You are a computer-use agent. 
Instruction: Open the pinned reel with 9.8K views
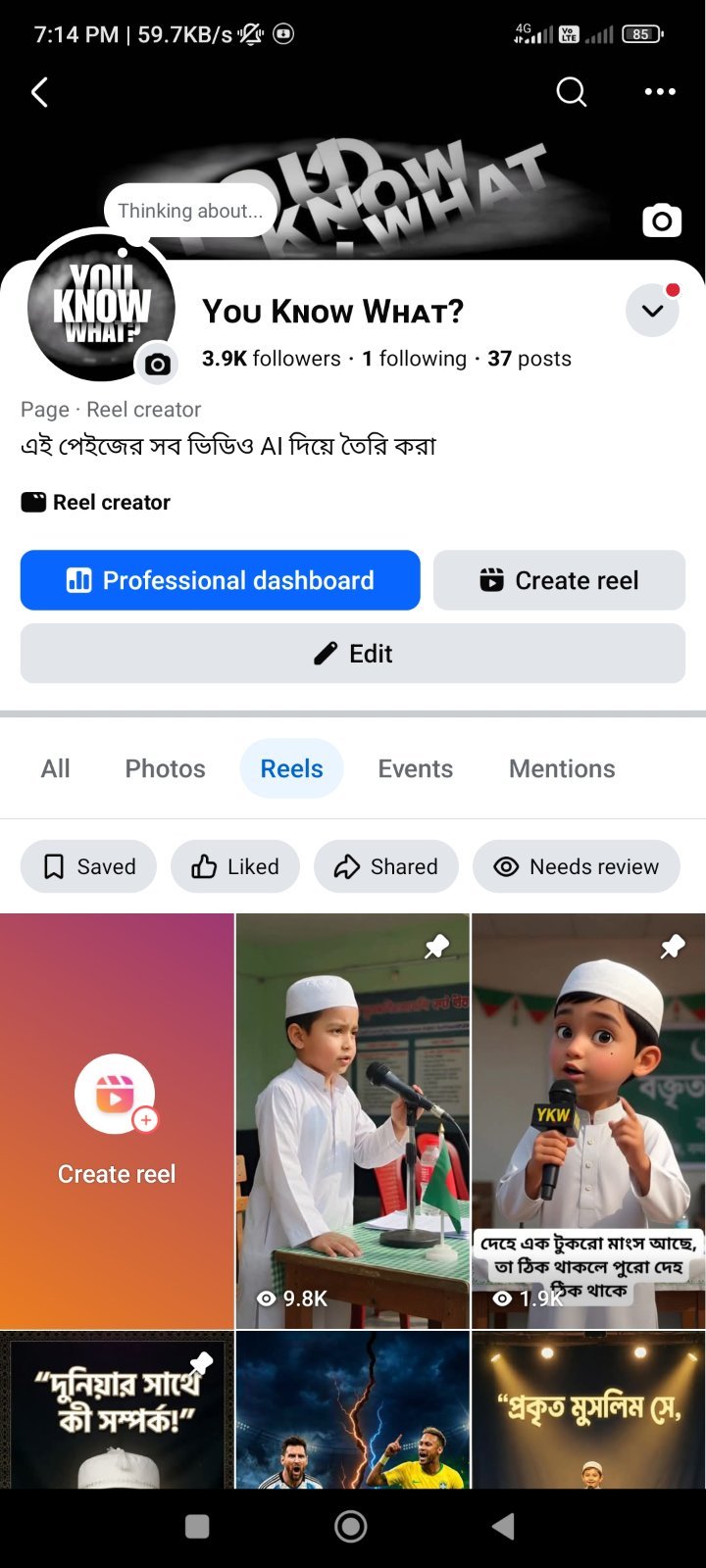[x=353, y=1121]
